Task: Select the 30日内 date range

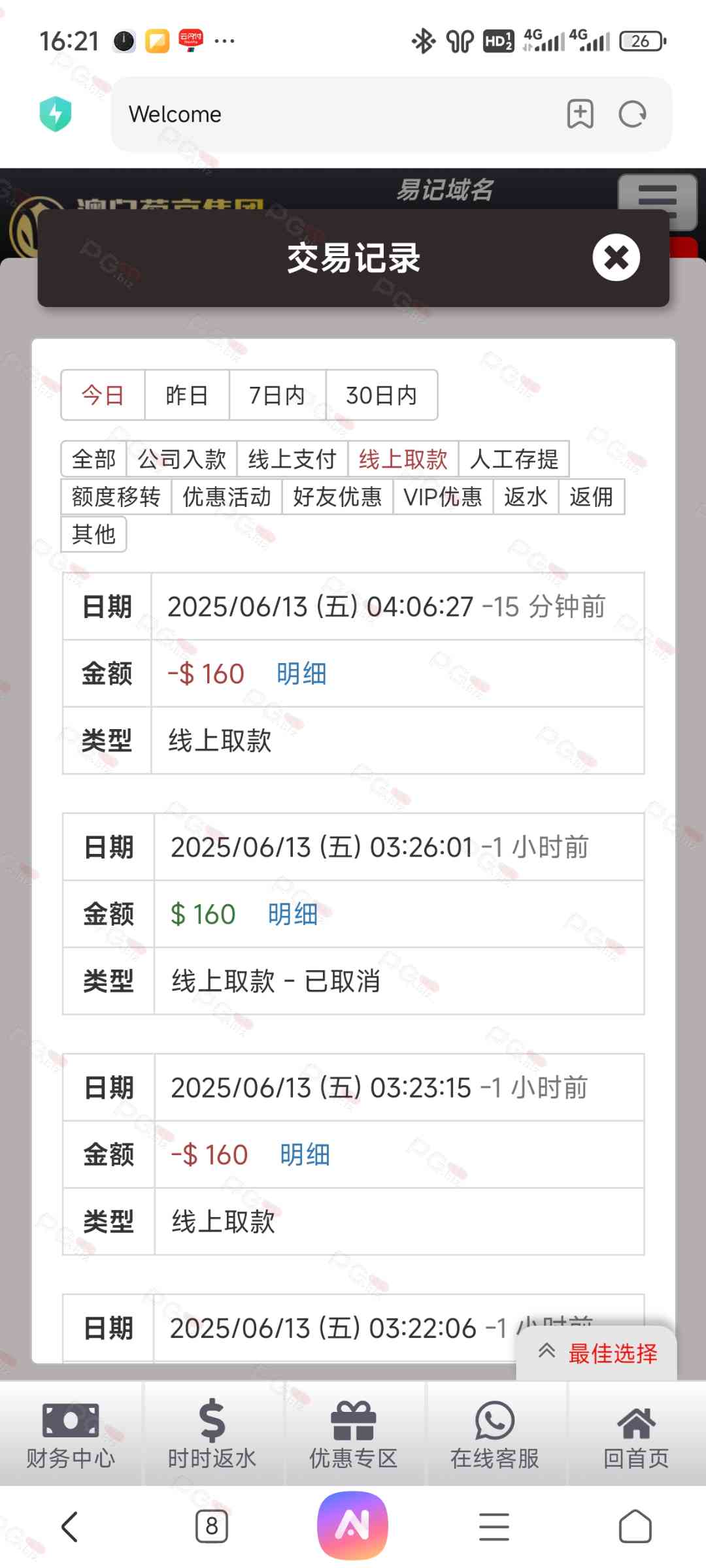Action: coord(381,395)
